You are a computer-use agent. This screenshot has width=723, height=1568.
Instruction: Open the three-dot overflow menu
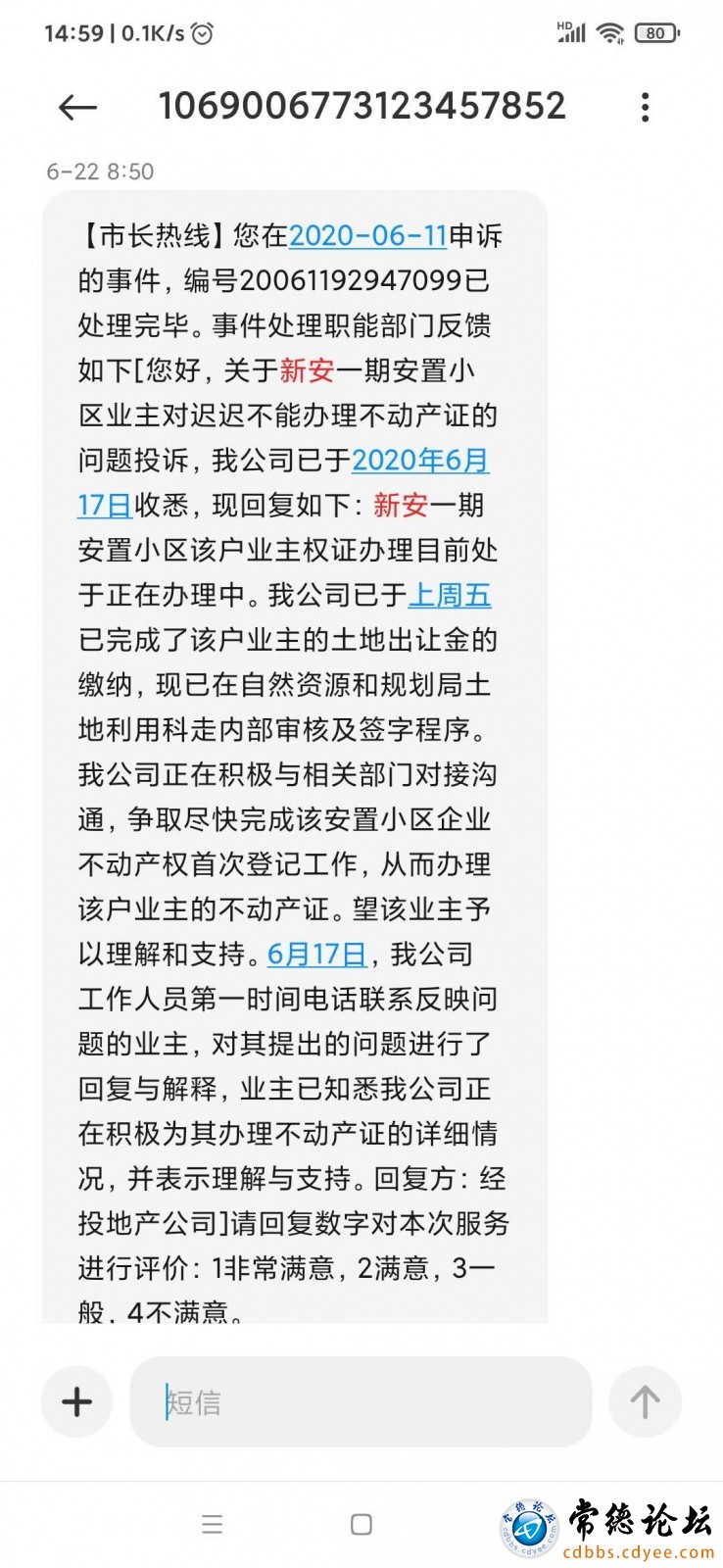[x=645, y=107]
